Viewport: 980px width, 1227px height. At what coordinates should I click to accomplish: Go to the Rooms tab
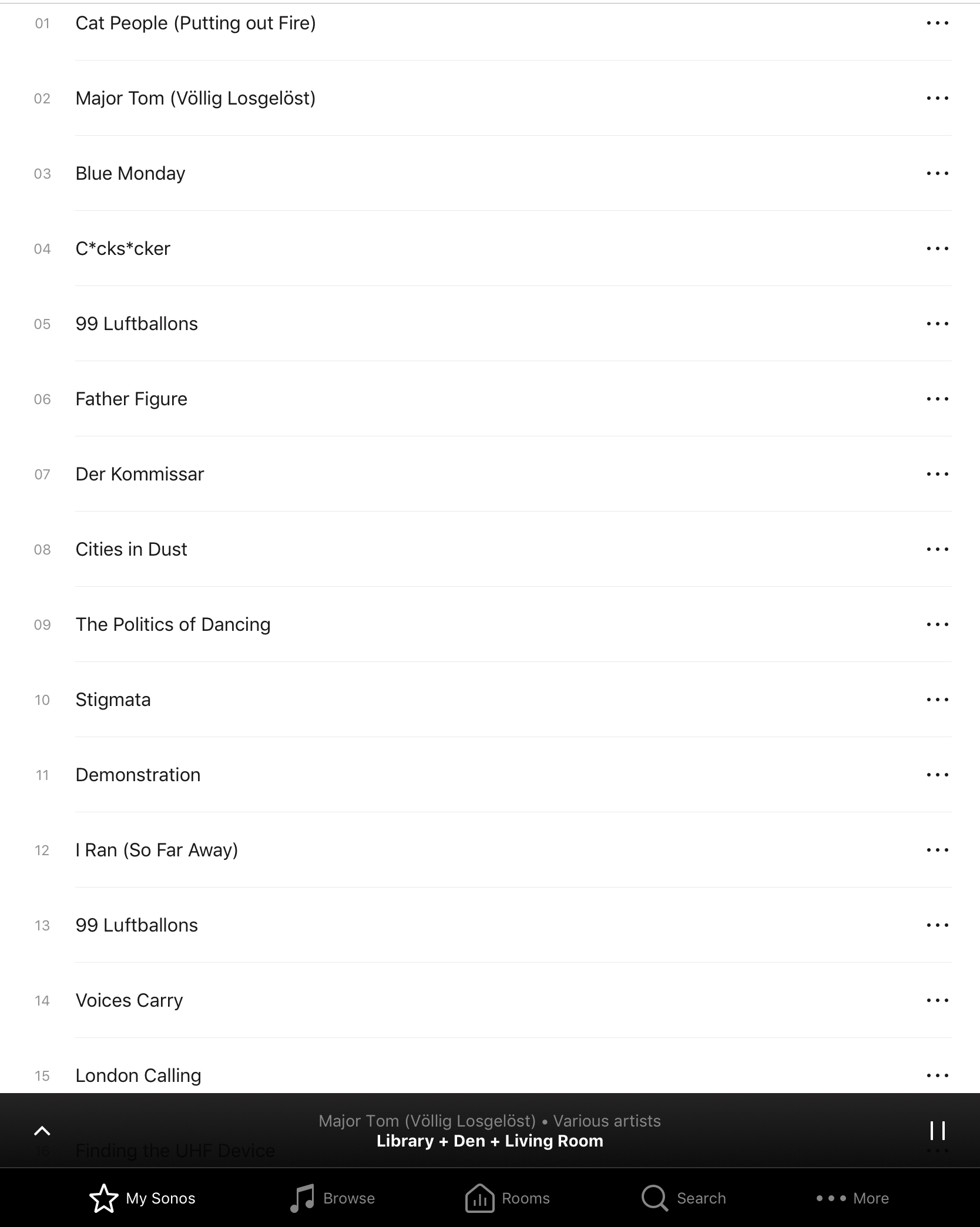pos(508,1198)
